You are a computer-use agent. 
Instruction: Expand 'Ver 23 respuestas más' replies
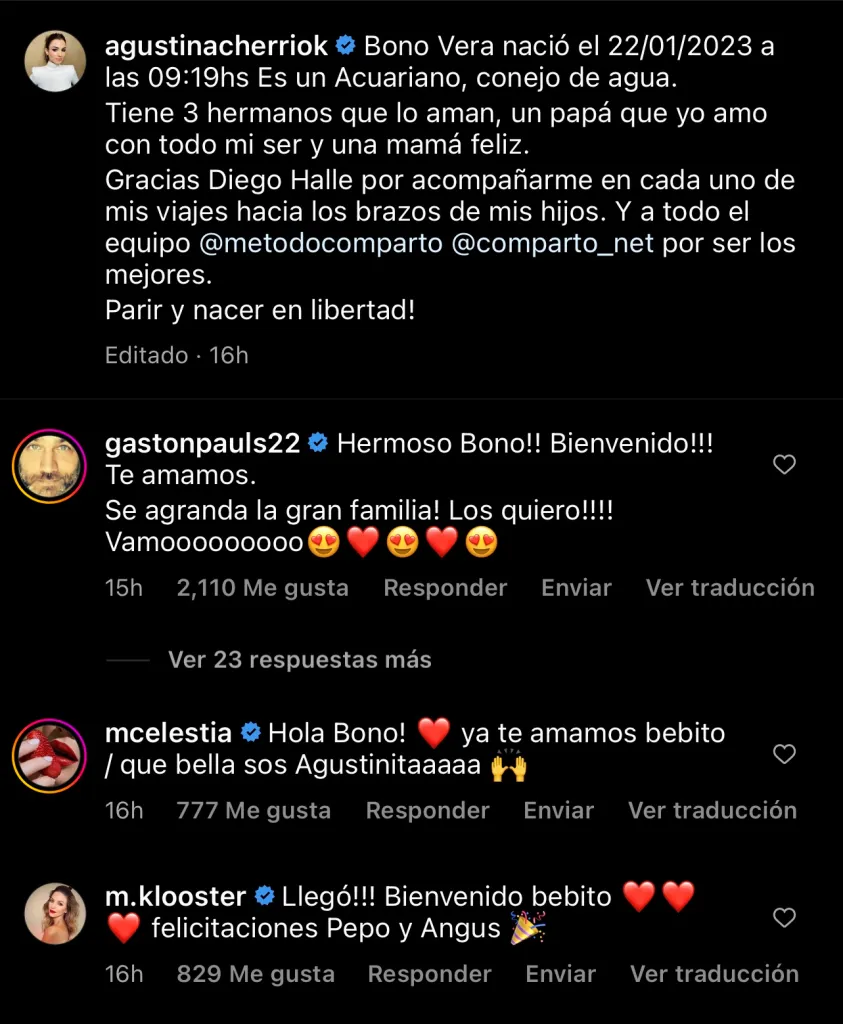tap(299, 660)
